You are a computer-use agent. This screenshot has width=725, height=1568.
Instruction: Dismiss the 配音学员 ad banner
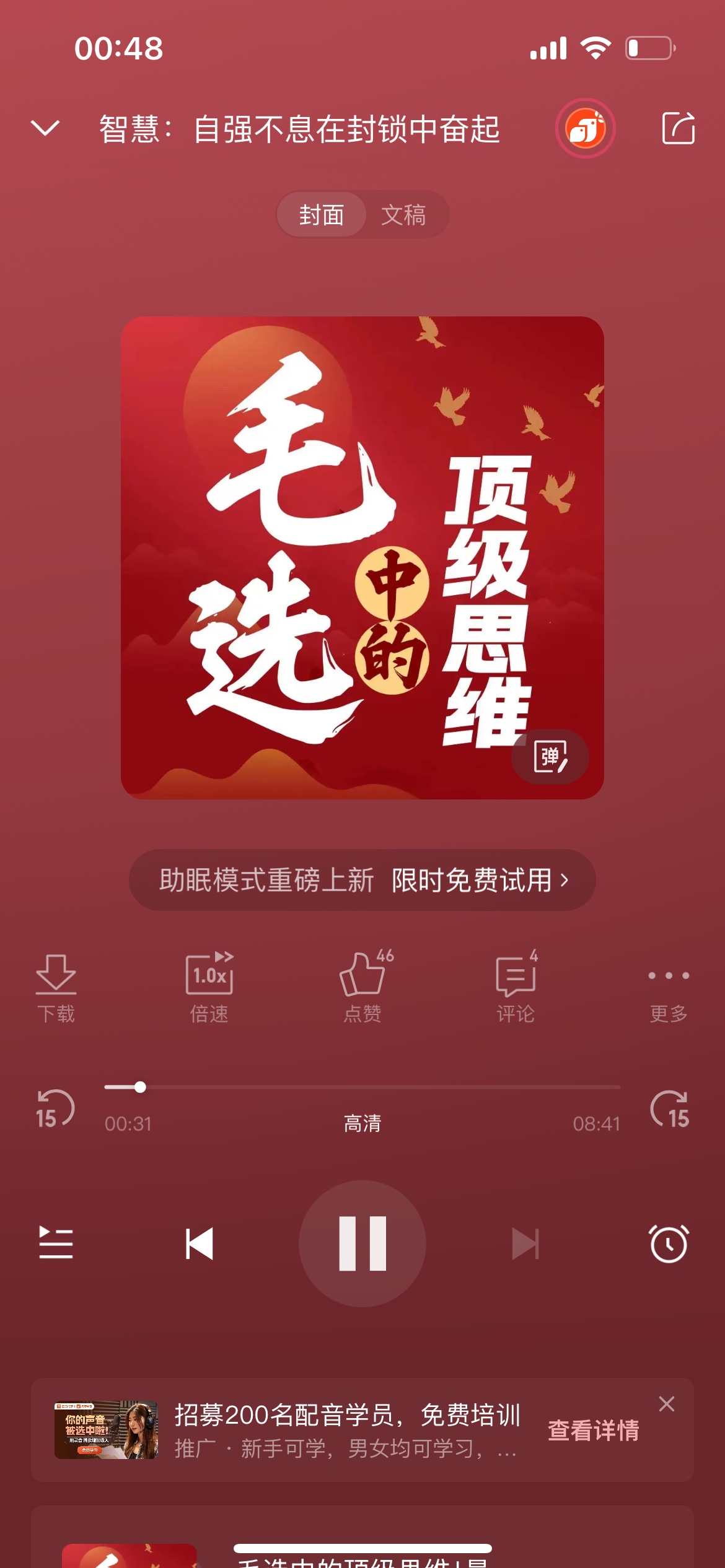(x=667, y=1404)
